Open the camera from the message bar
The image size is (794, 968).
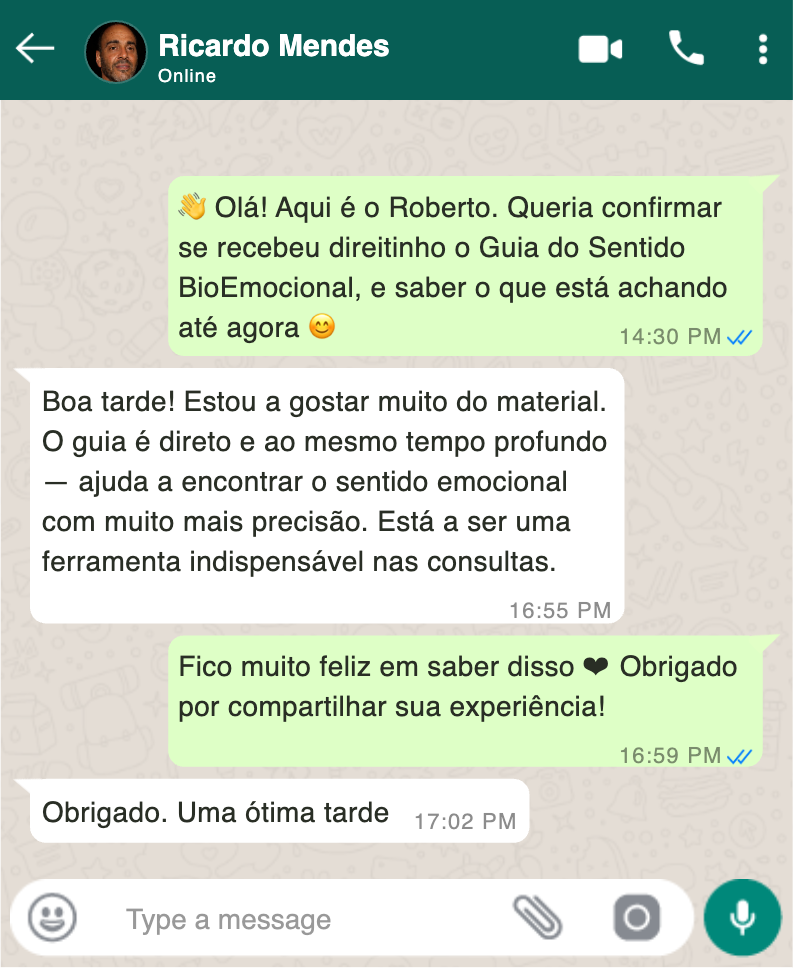point(637,918)
